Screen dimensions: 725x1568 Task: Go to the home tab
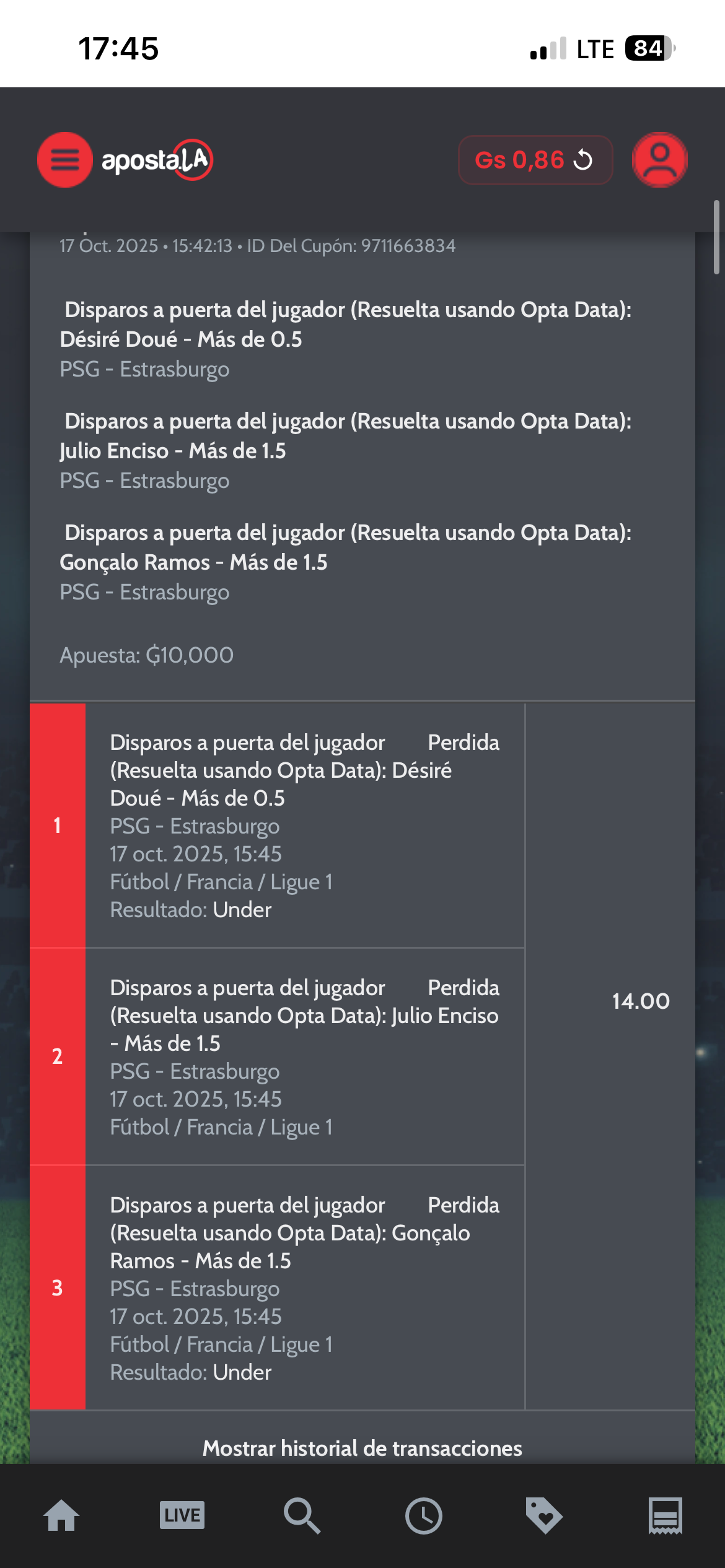(x=61, y=1515)
